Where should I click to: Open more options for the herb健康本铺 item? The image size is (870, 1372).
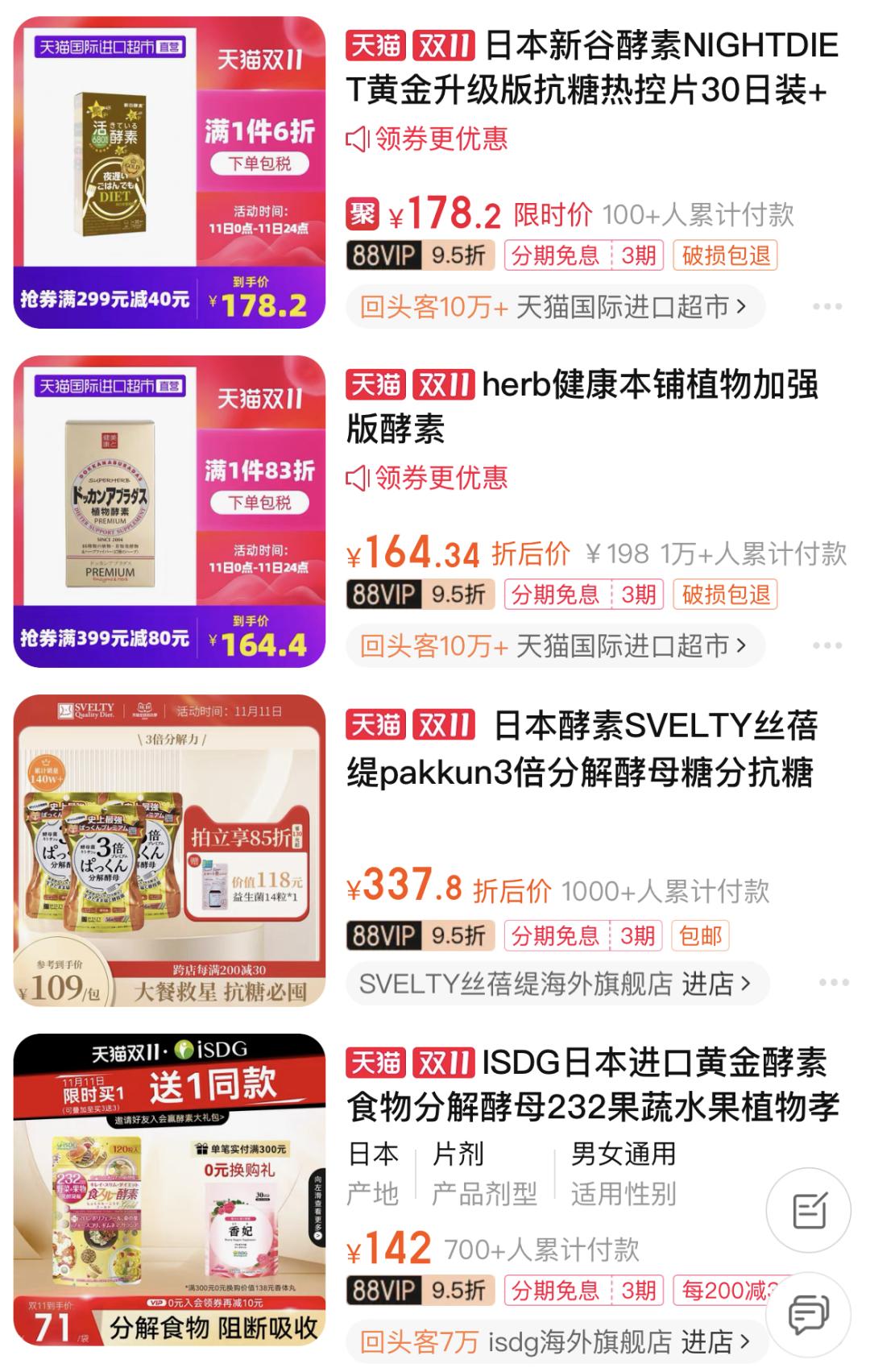[x=827, y=646]
